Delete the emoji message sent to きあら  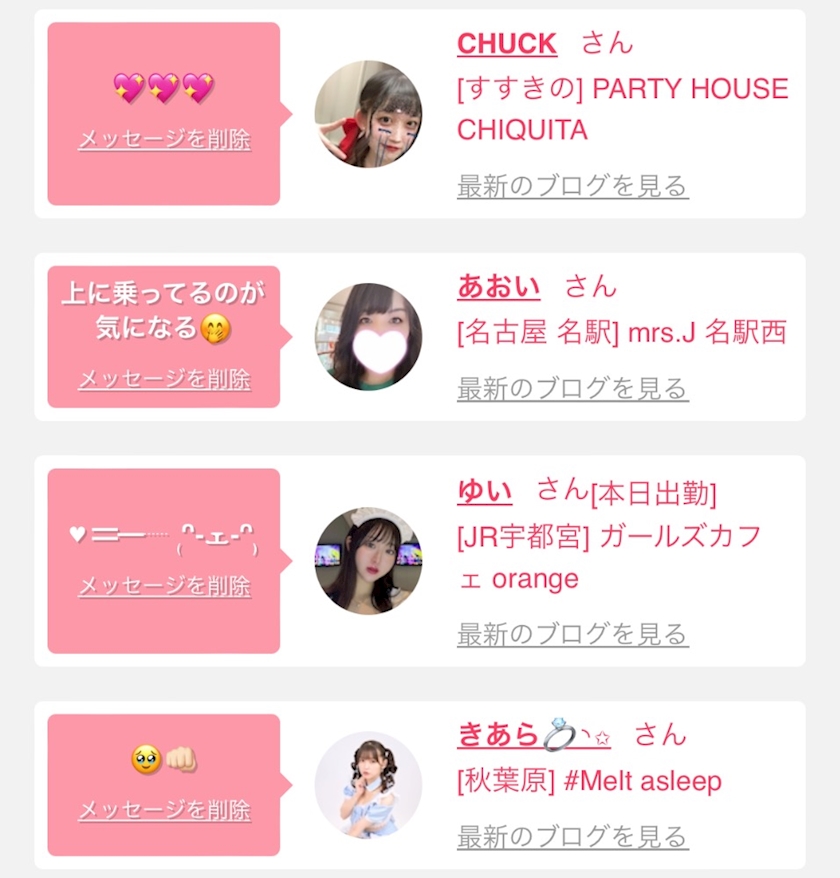165,810
